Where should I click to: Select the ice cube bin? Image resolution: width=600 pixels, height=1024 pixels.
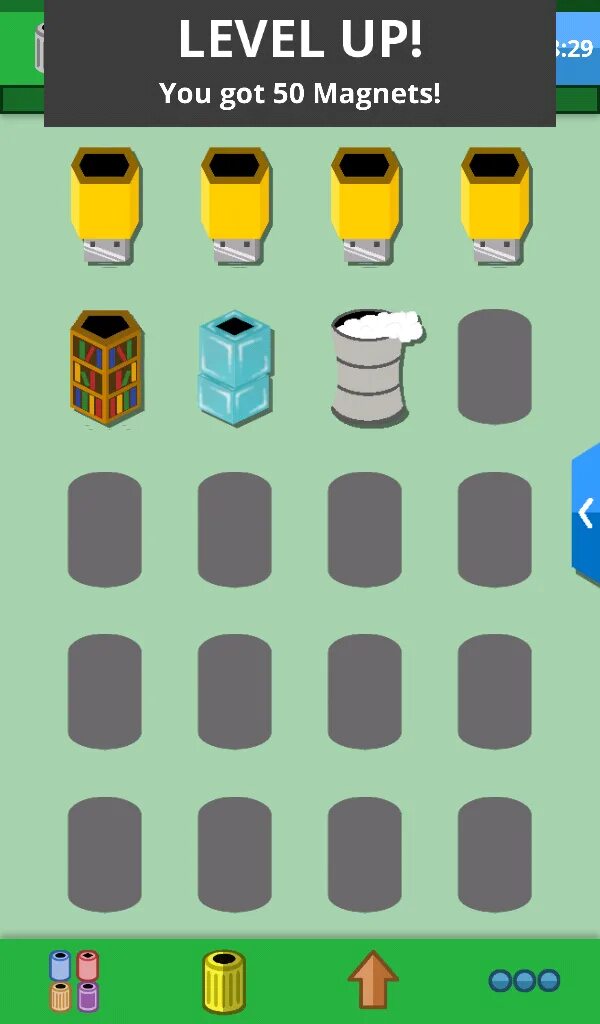(x=236, y=368)
